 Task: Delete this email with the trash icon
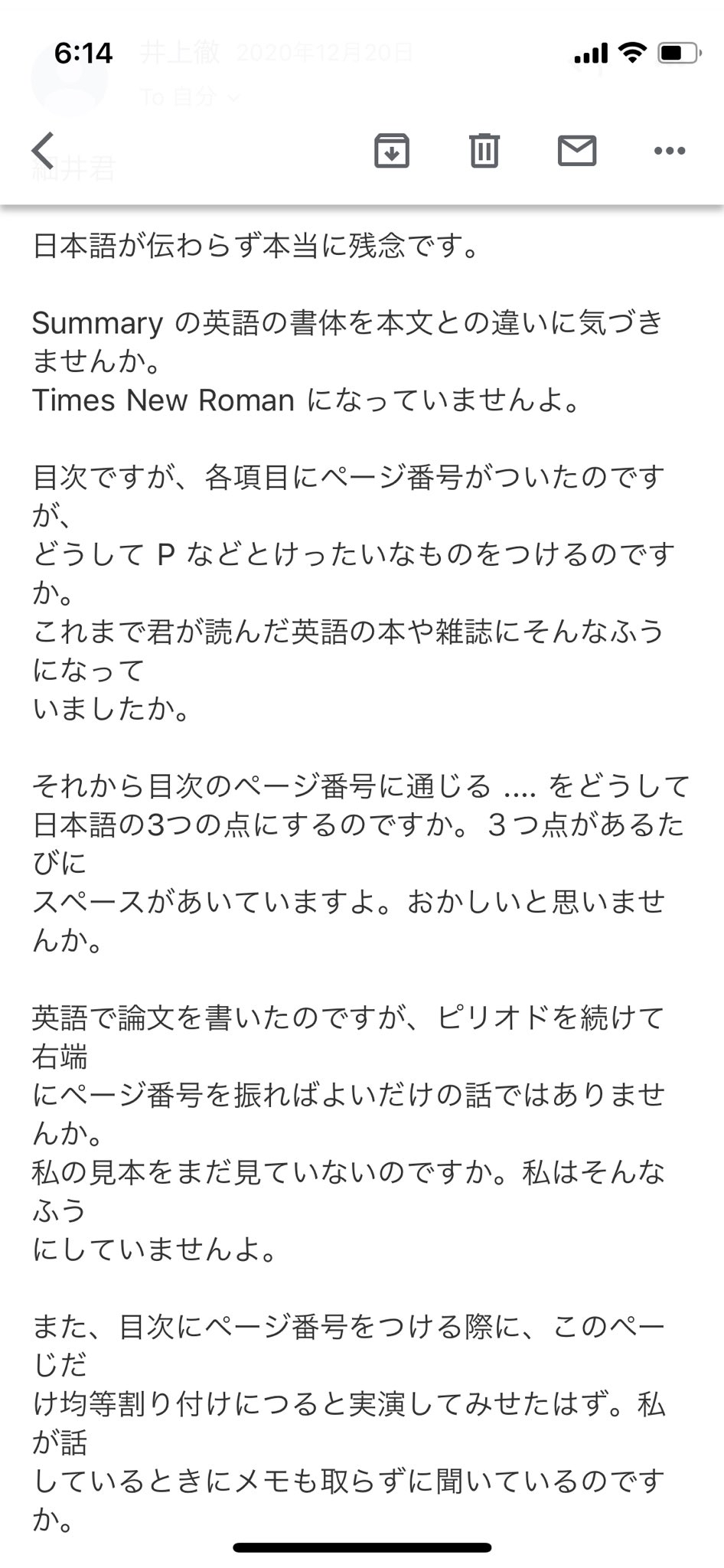pyautogui.click(x=484, y=150)
